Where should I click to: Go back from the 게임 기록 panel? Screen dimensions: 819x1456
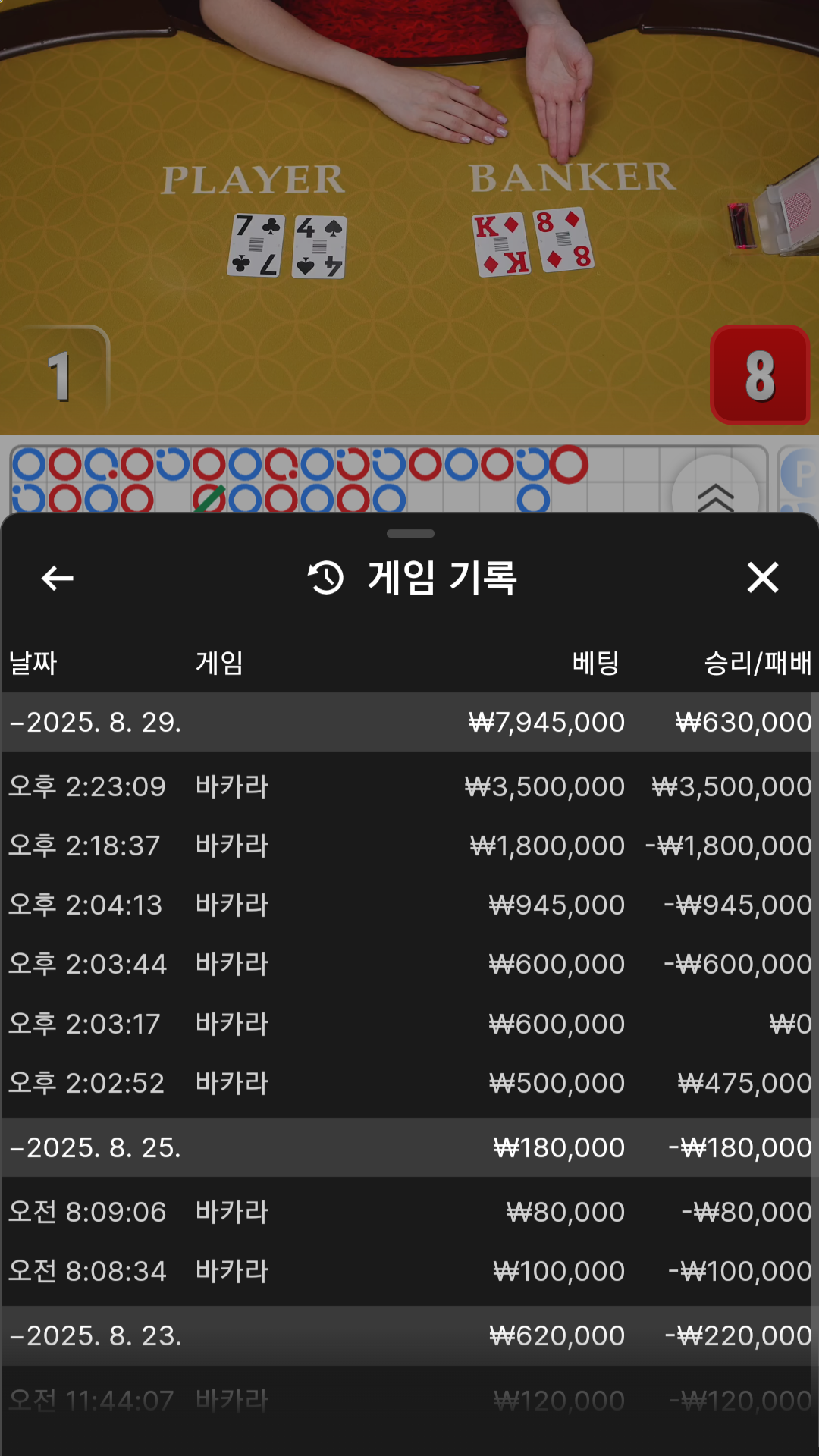(x=57, y=578)
